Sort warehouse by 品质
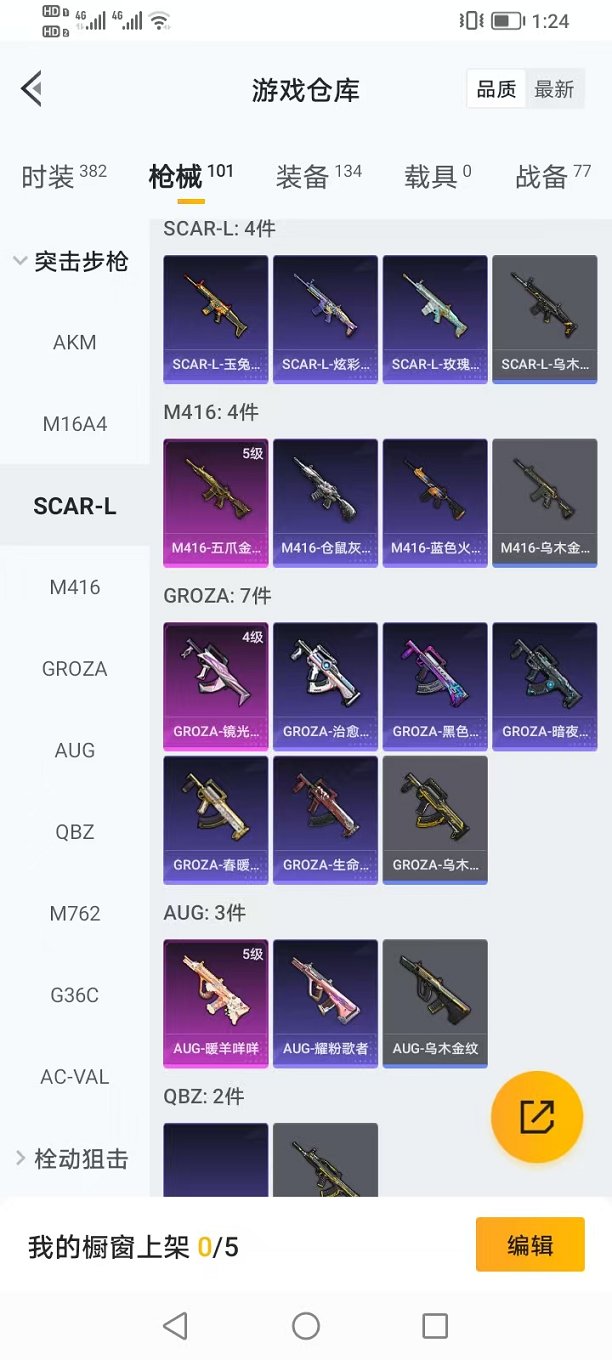The height and width of the screenshot is (1360, 612). click(496, 90)
